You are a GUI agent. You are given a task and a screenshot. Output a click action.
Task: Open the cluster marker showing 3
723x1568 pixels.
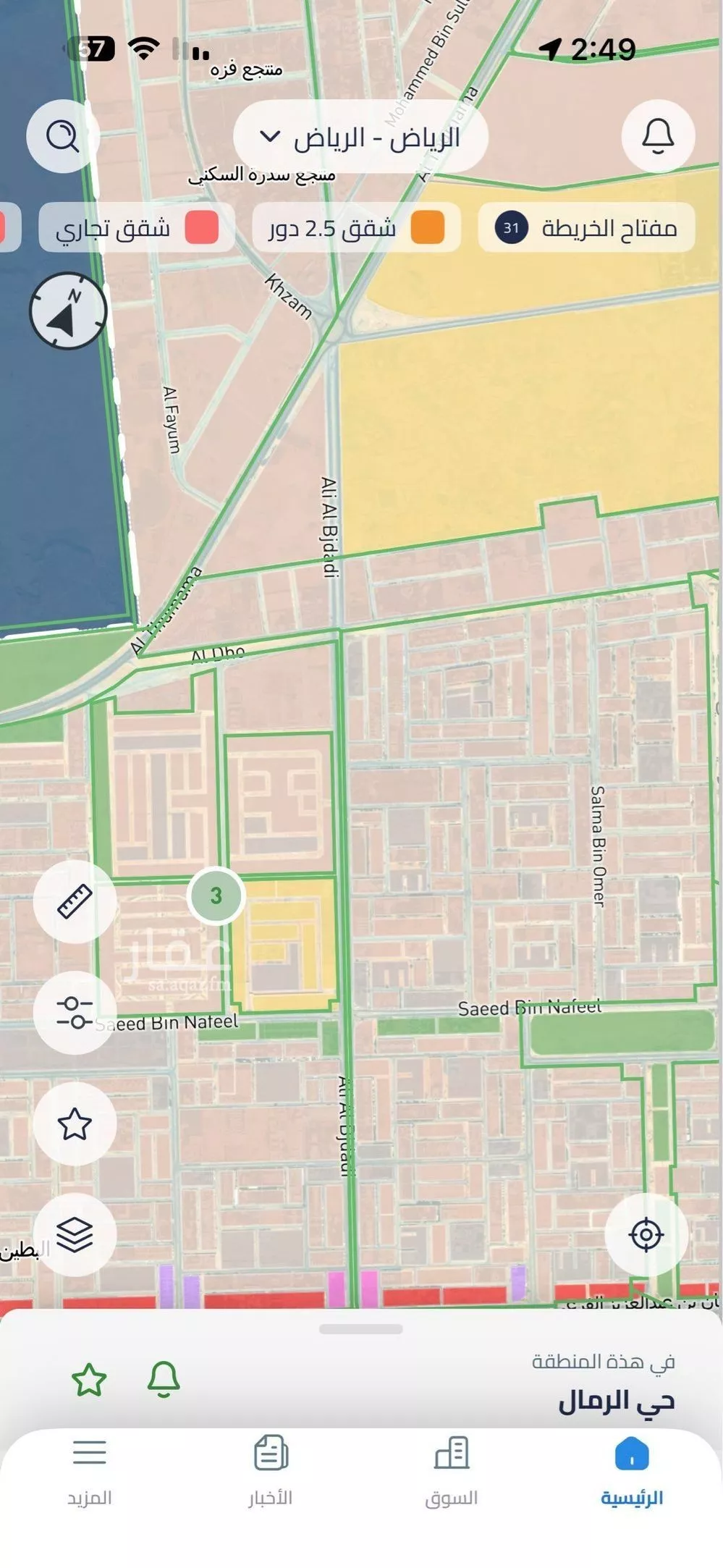point(216,896)
